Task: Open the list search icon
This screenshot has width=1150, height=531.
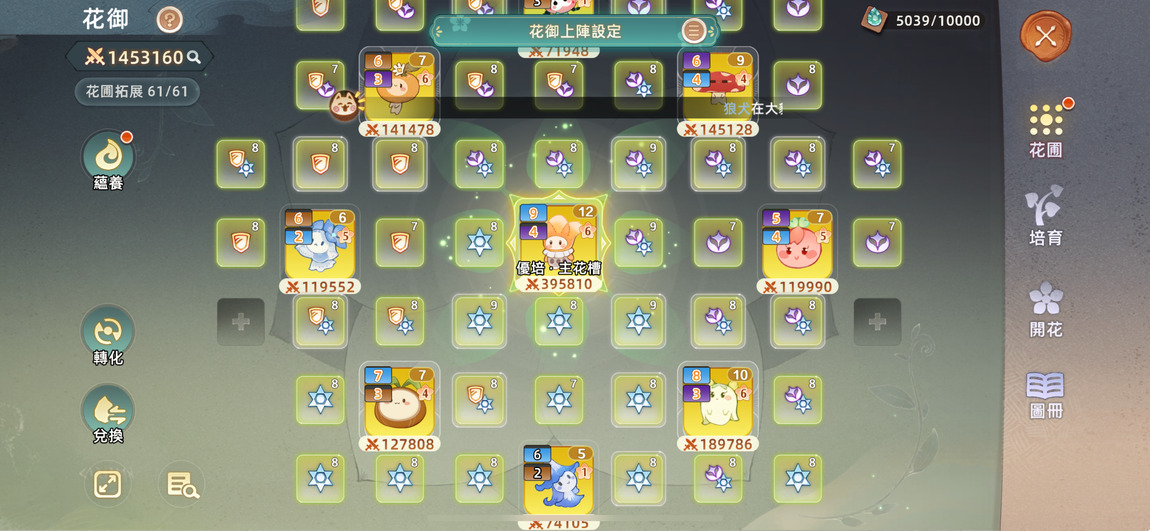Action: (x=182, y=485)
